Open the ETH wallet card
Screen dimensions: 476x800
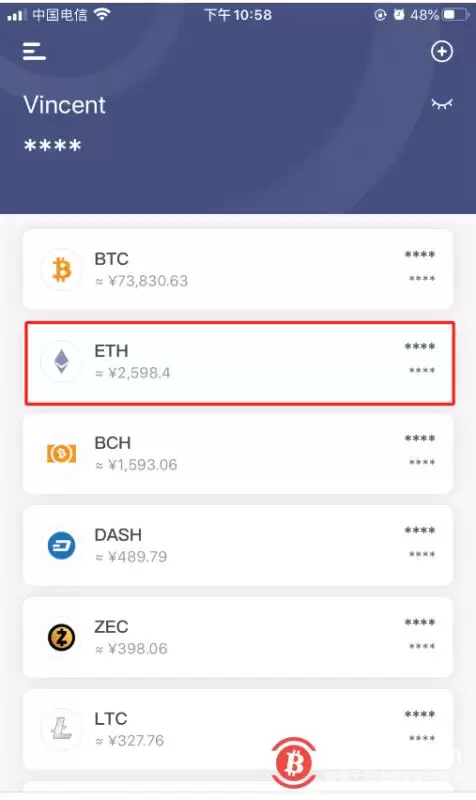(239, 363)
